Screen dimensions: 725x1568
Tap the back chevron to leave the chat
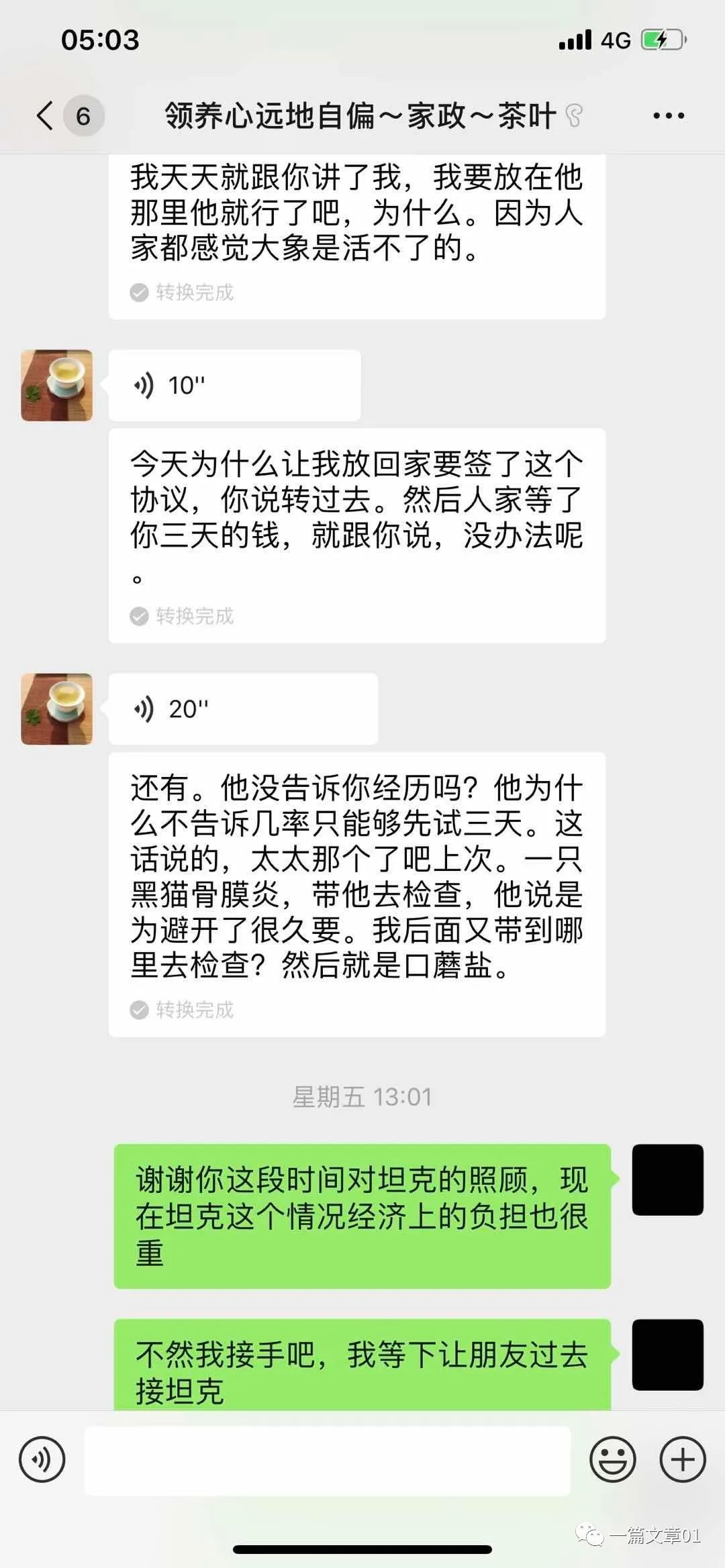pyautogui.click(x=43, y=115)
